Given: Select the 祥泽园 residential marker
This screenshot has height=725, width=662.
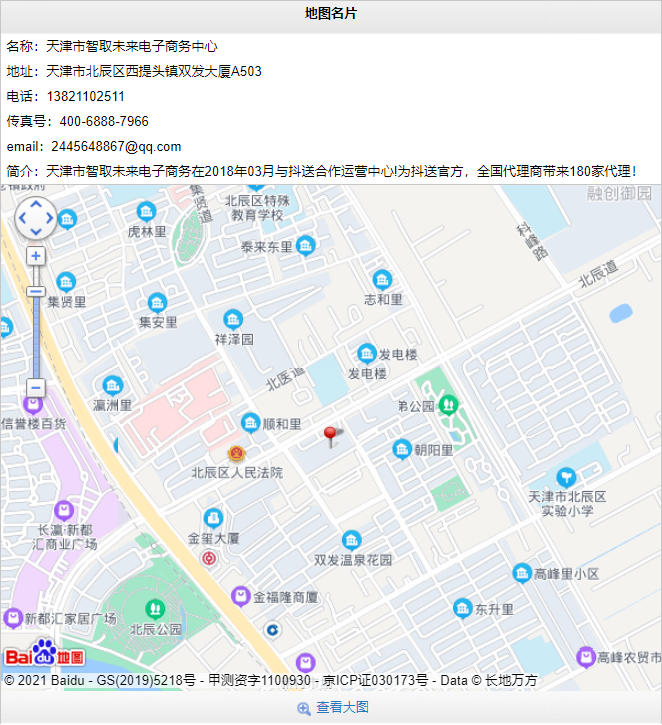Looking at the screenshot, I should coord(234,320).
